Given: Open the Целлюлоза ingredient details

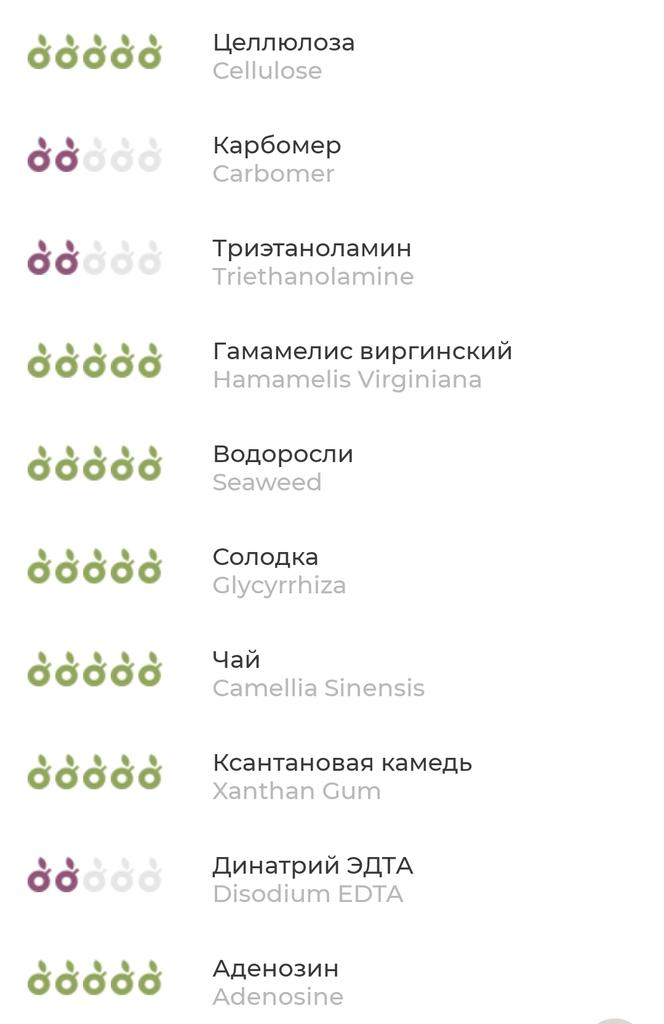Looking at the screenshot, I should click(283, 43).
